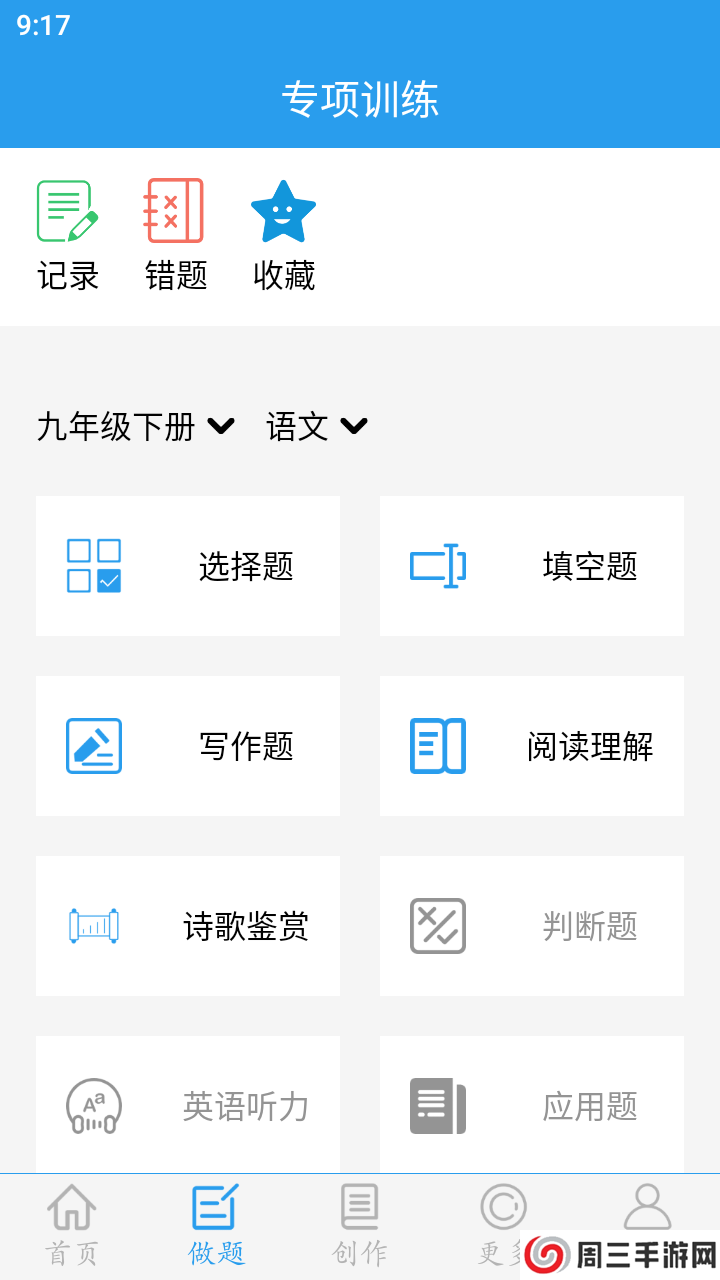This screenshot has width=720, height=1280.
Task: Tap the 收藏 star favorites icon
Action: (x=283, y=210)
